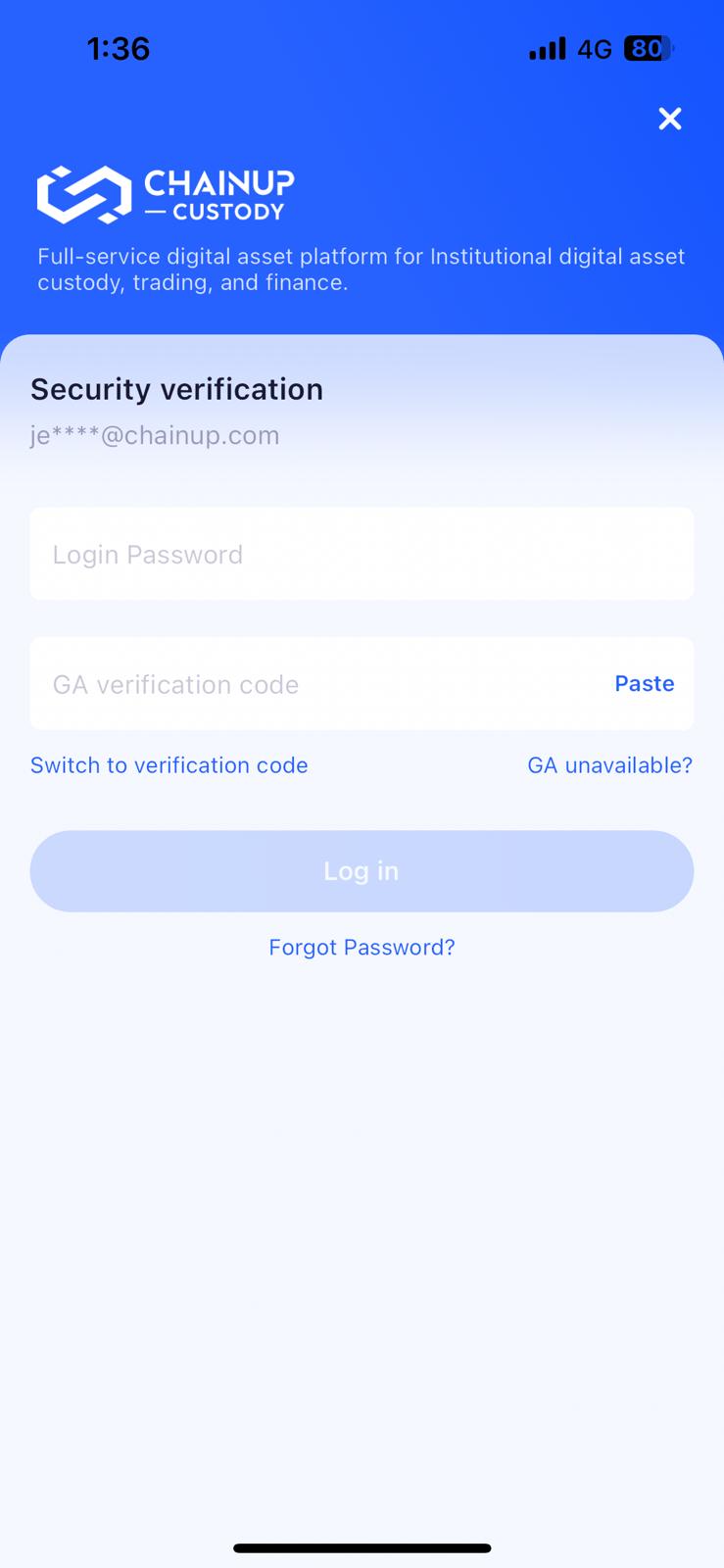The image size is (724, 1568).
Task: Paste the GA code from clipboard
Action: coord(644,684)
